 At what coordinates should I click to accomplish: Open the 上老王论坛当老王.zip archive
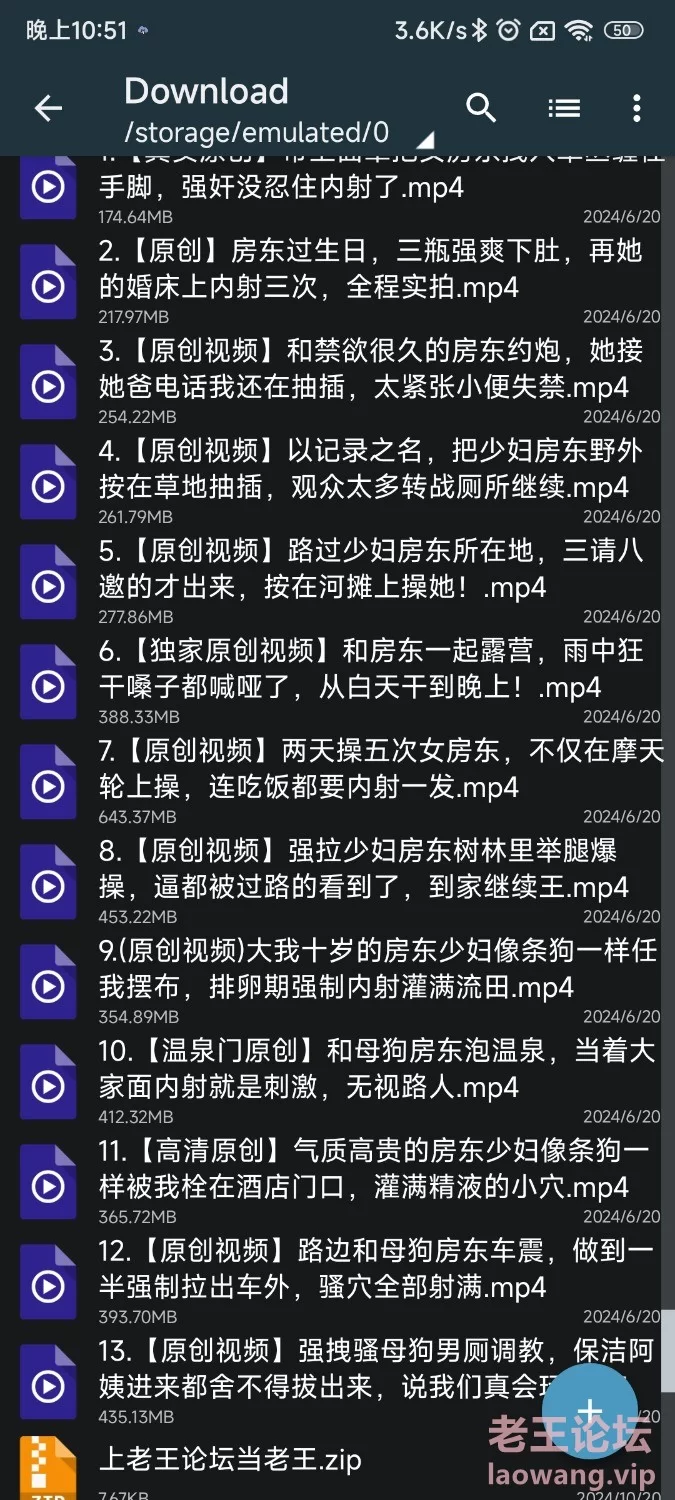337,1466
